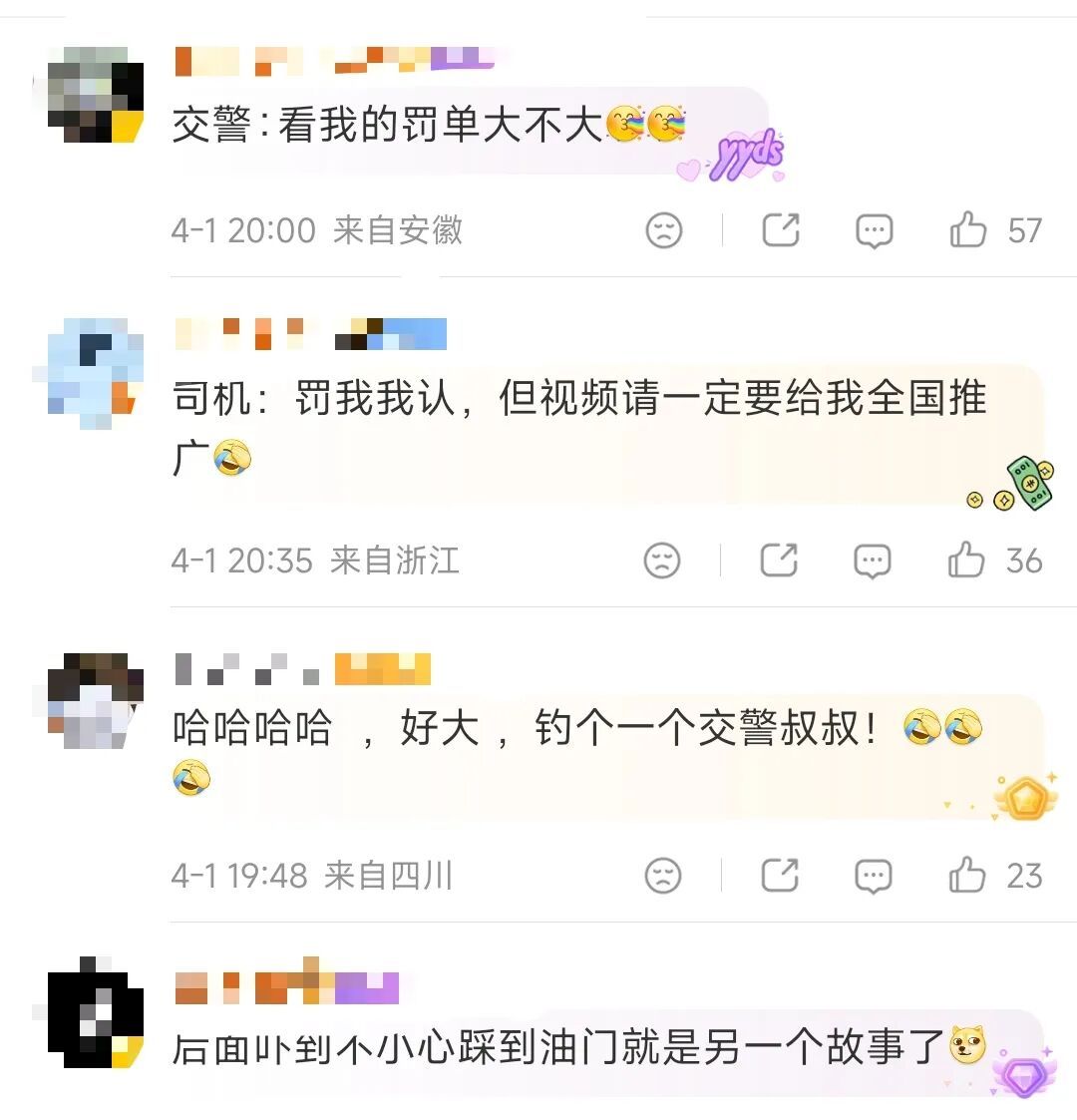This screenshot has width=1077, height=1120.
Task: Click the 来自安徽 location label
Action: (397, 229)
